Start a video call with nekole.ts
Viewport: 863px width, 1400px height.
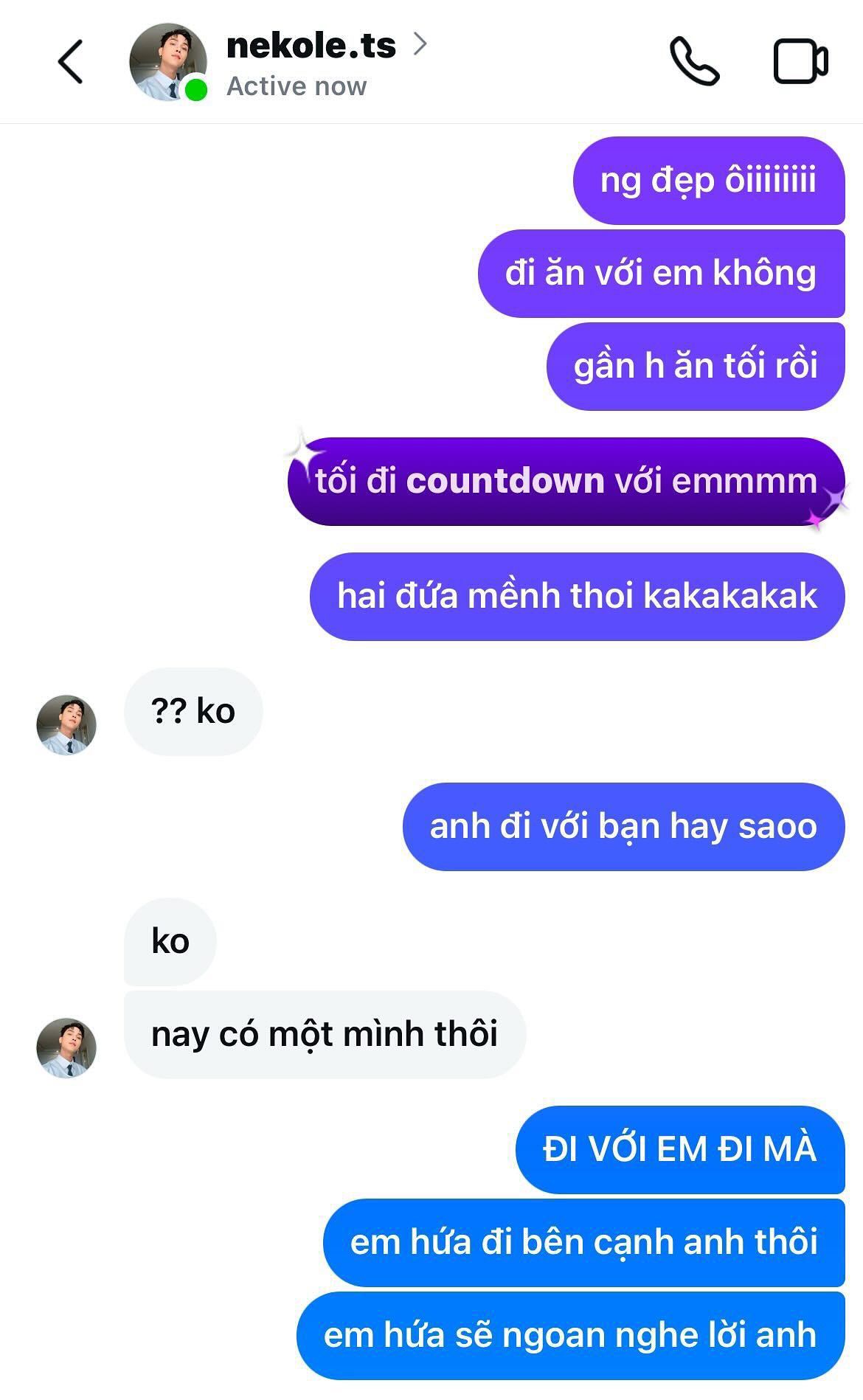800,61
